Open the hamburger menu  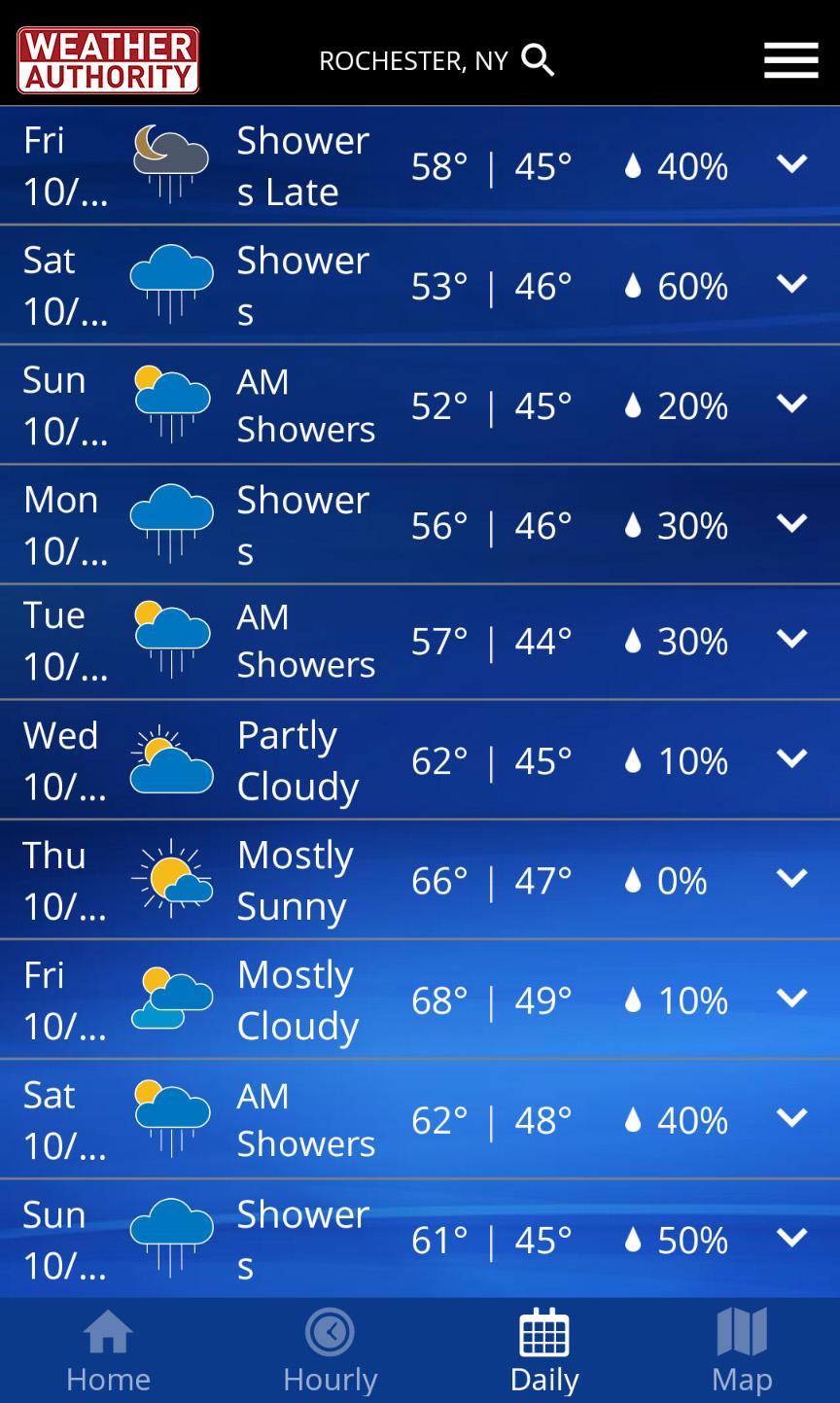(790, 60)
